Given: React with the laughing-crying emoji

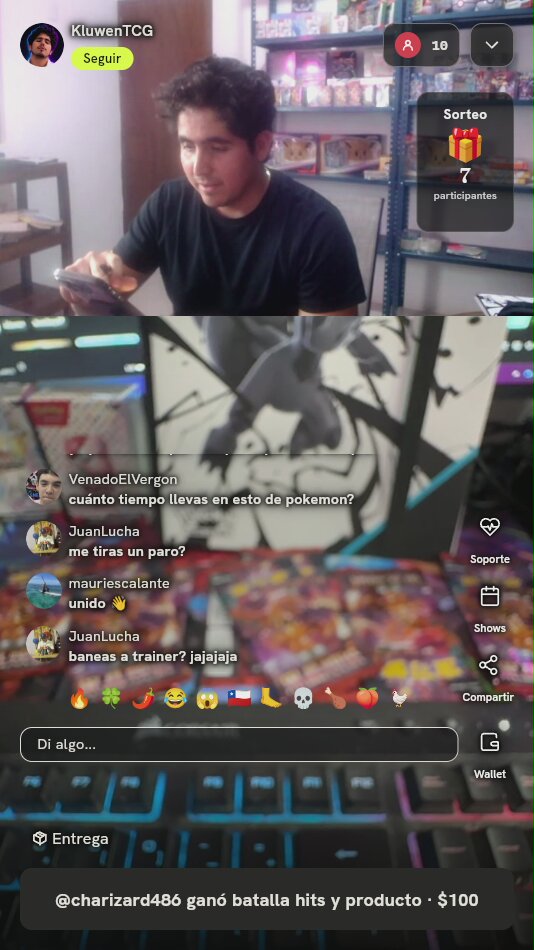Looking at the screenshot, I should click(x=175, y=699).
